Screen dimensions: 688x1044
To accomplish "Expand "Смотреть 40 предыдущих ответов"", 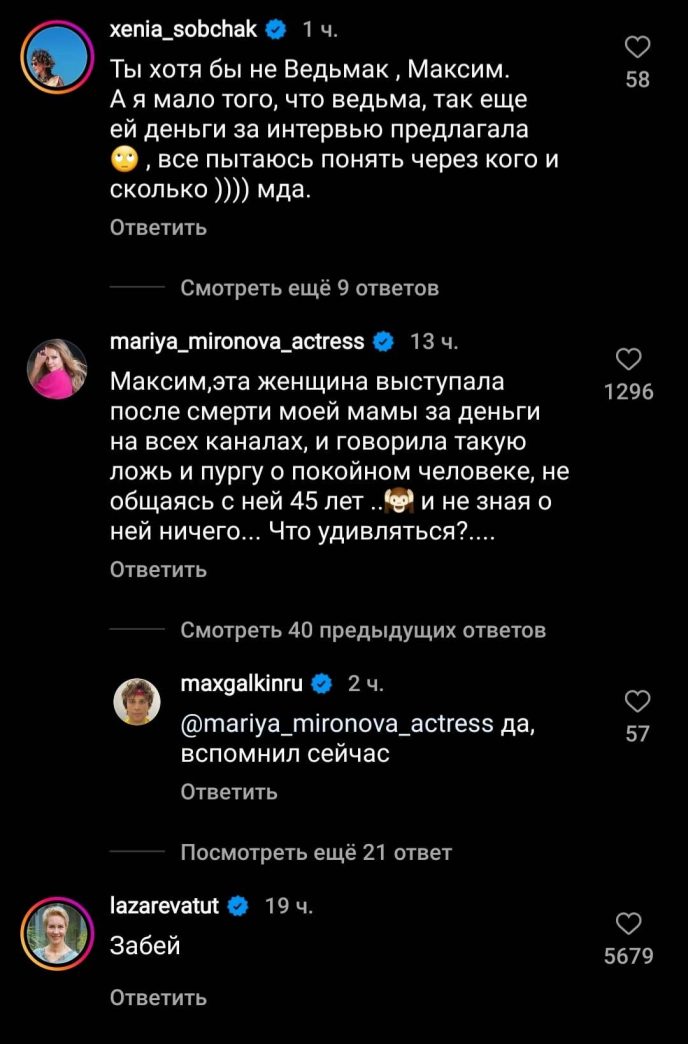I will (x=363, y=630).
